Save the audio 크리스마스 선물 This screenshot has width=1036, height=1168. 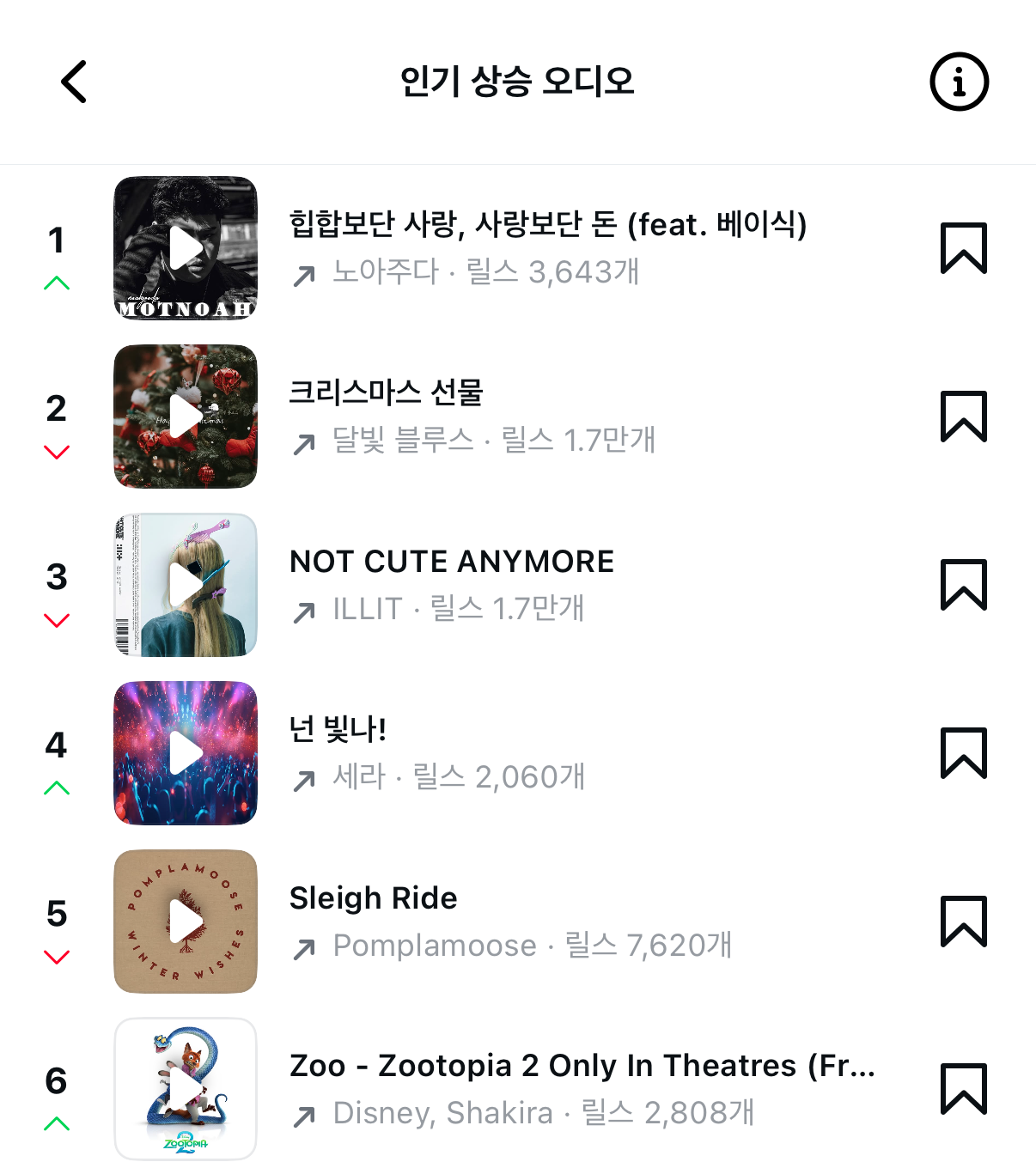coord(966,417)
